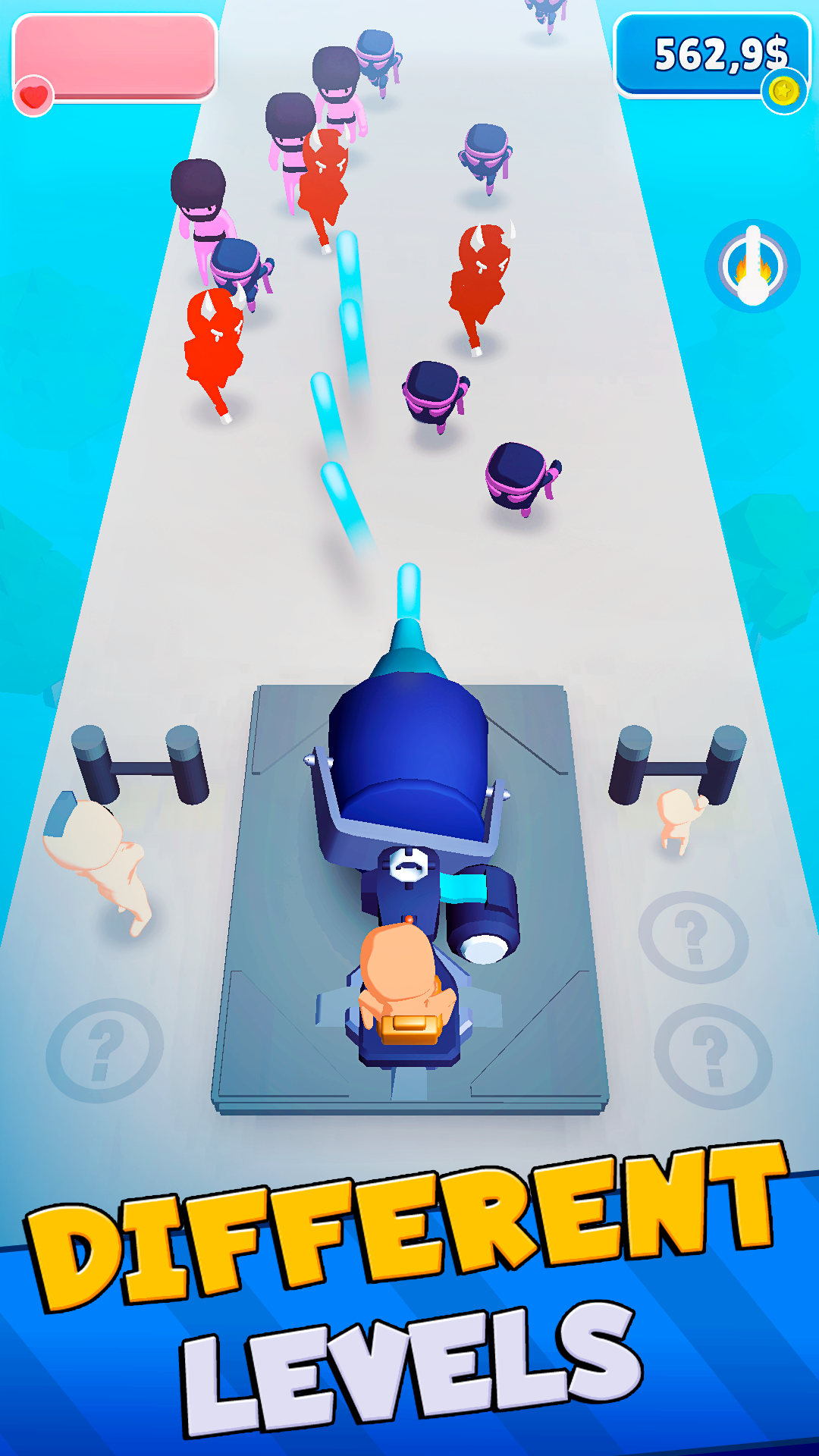Tap the pink ninja enemy group at the top

(337, 99)
